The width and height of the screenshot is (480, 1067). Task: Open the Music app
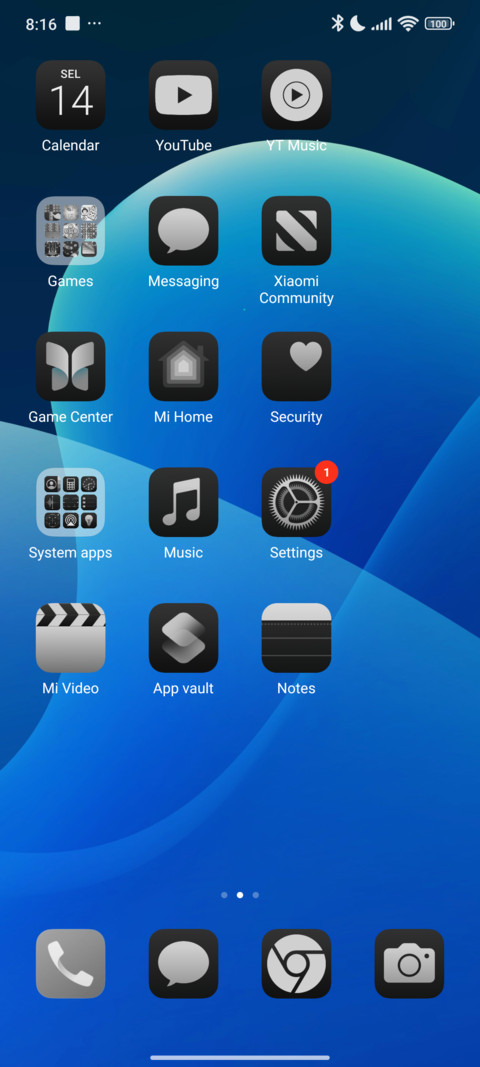tap(183, 502)
